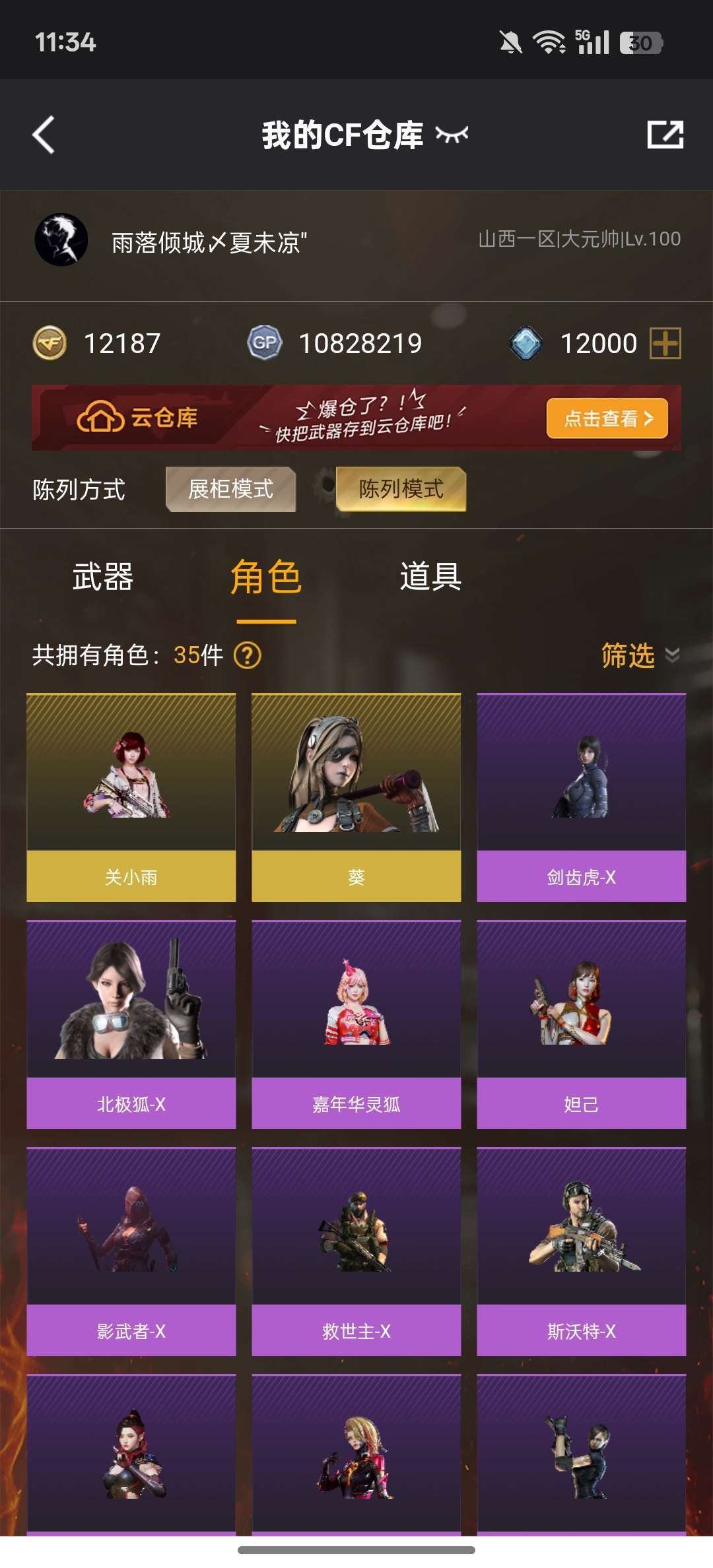Open the 关小雨 character card
Image resolution: width=713 pixels, height=1568 pixels.
click(x=131, y=797)
